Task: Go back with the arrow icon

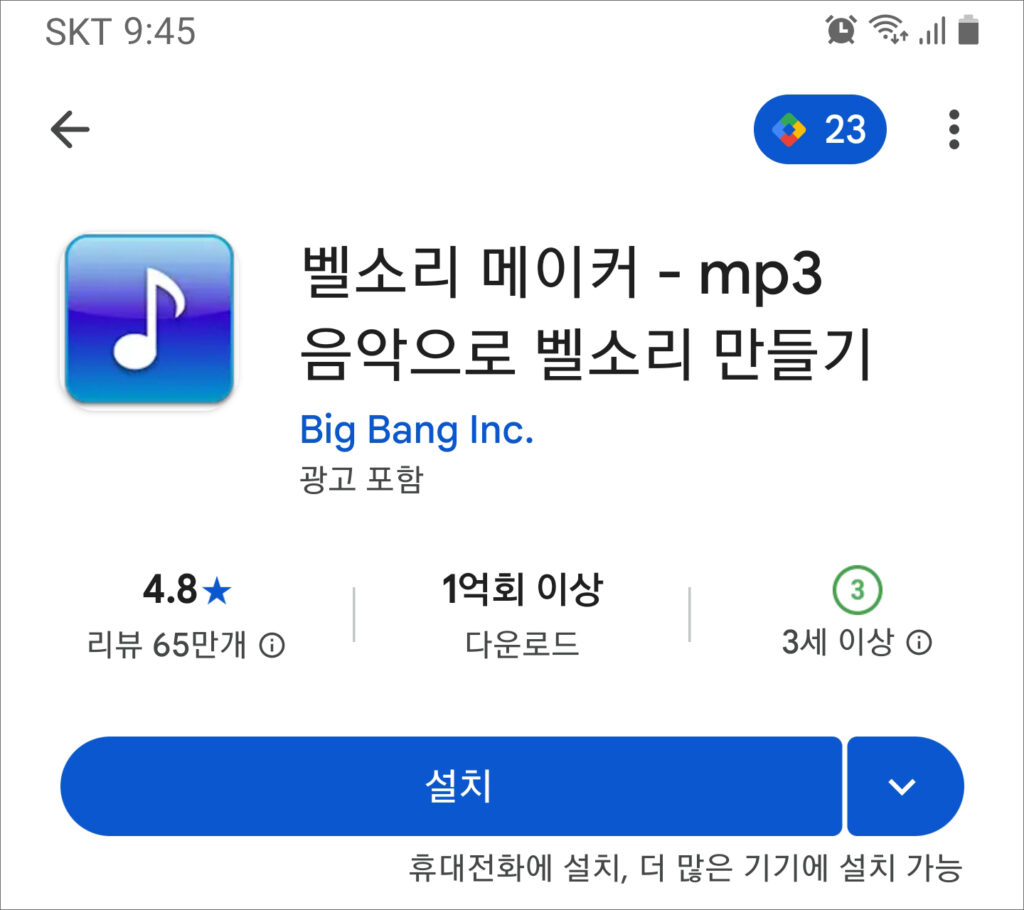Action: click(70, 129)
